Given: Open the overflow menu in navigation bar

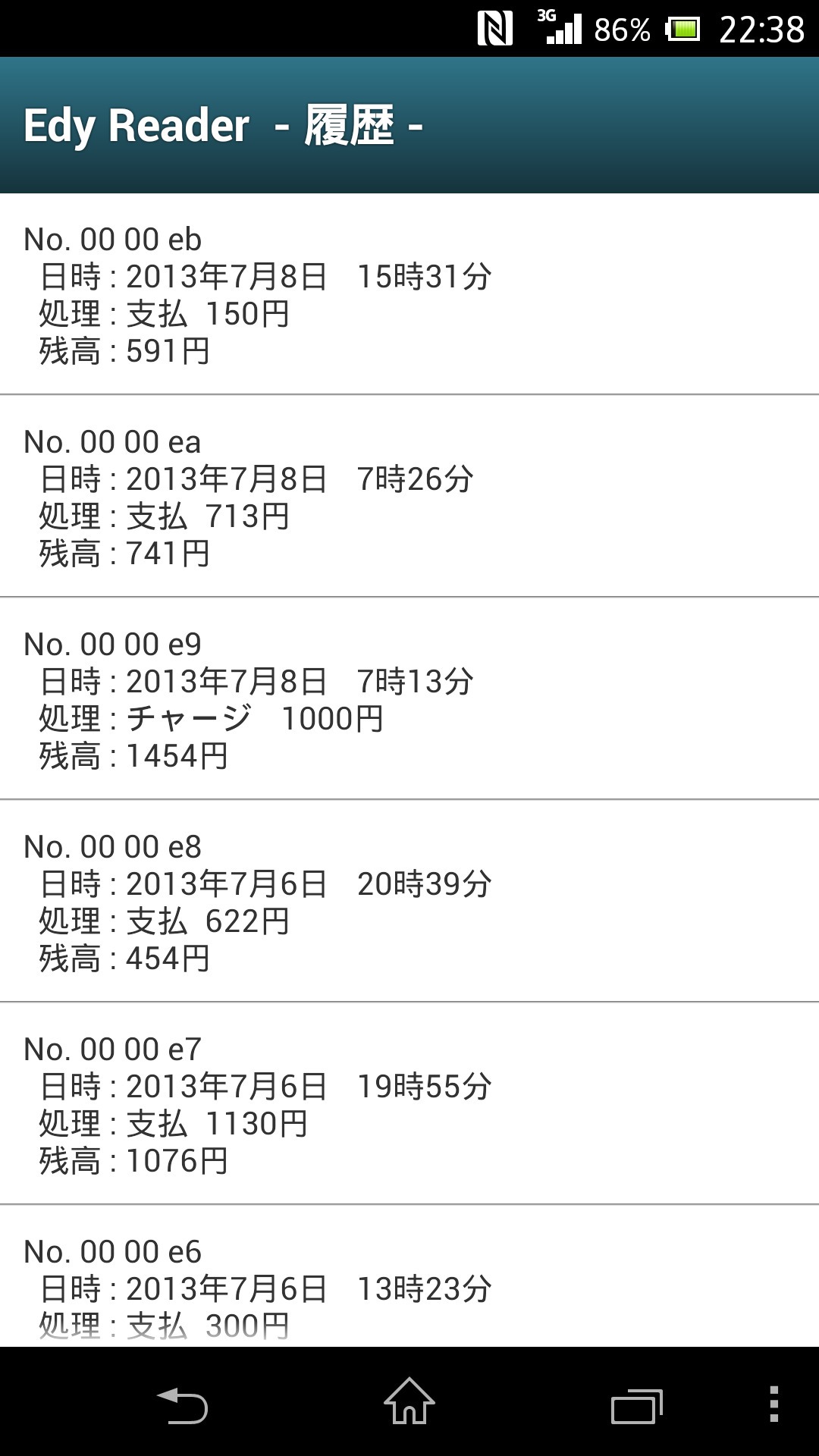Looking at the screenshot, I should tap(773, 1404).
